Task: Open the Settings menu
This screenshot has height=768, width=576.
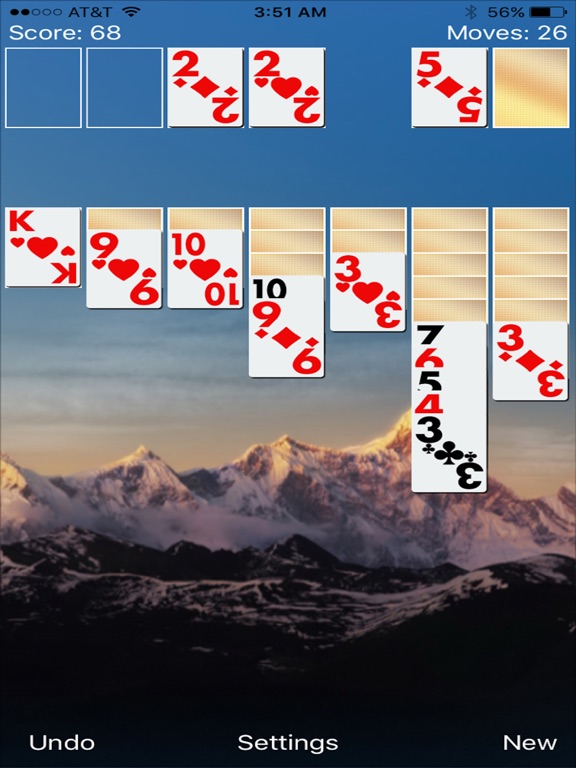Action: pyautogui.click(x=288, y=743)
